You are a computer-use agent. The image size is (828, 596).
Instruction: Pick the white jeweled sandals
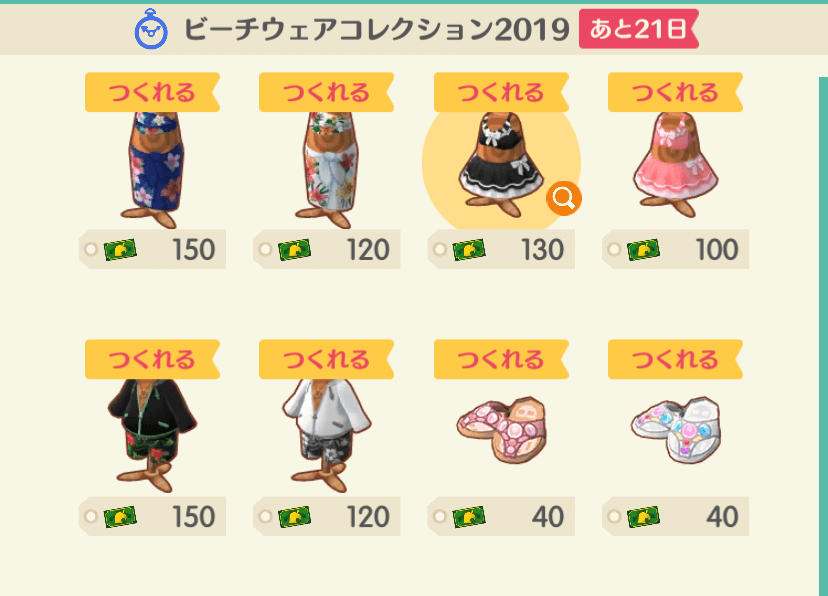click(x=676, y=428)
